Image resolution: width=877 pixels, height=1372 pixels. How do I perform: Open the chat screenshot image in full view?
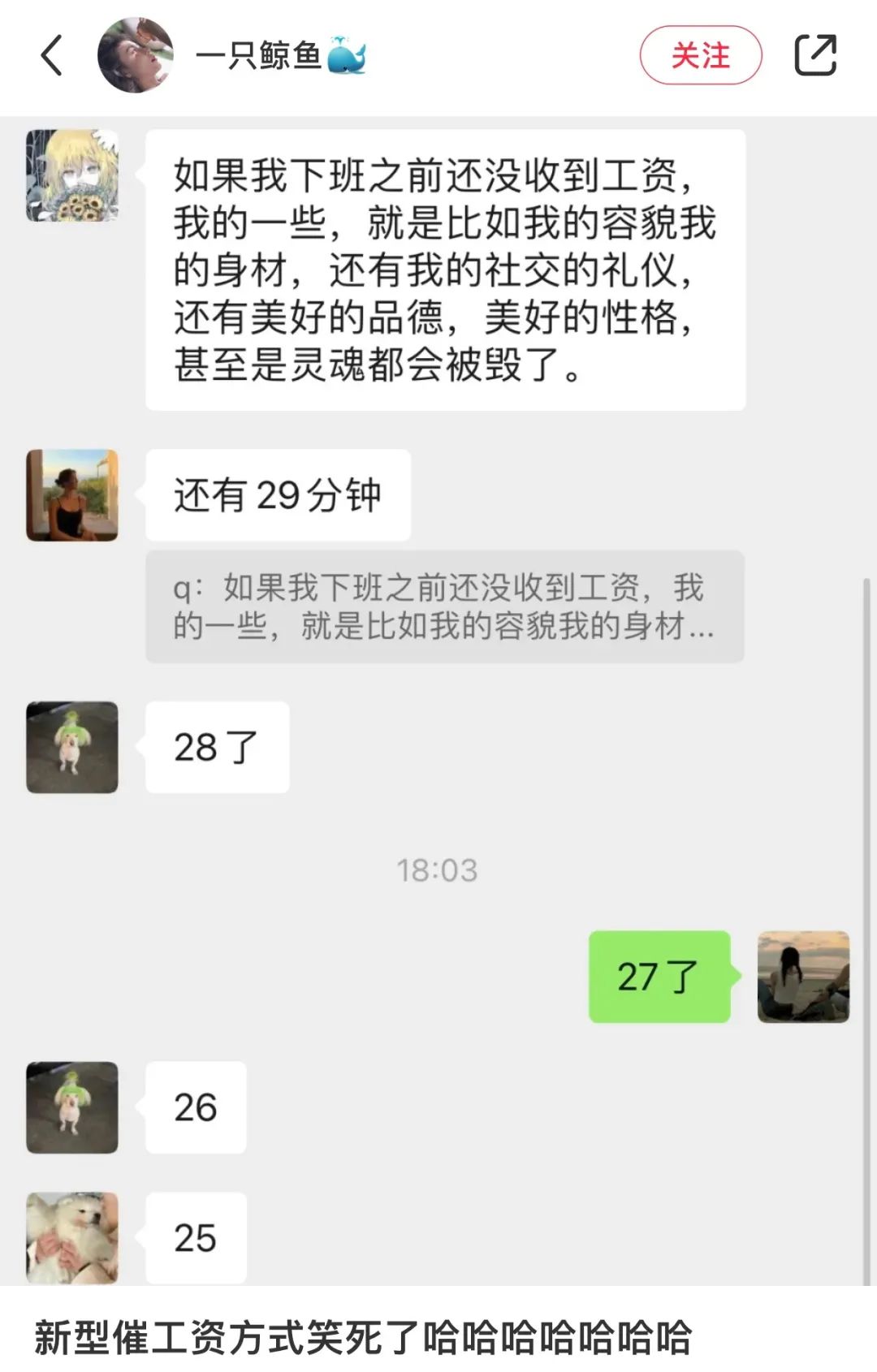point(438,698)
